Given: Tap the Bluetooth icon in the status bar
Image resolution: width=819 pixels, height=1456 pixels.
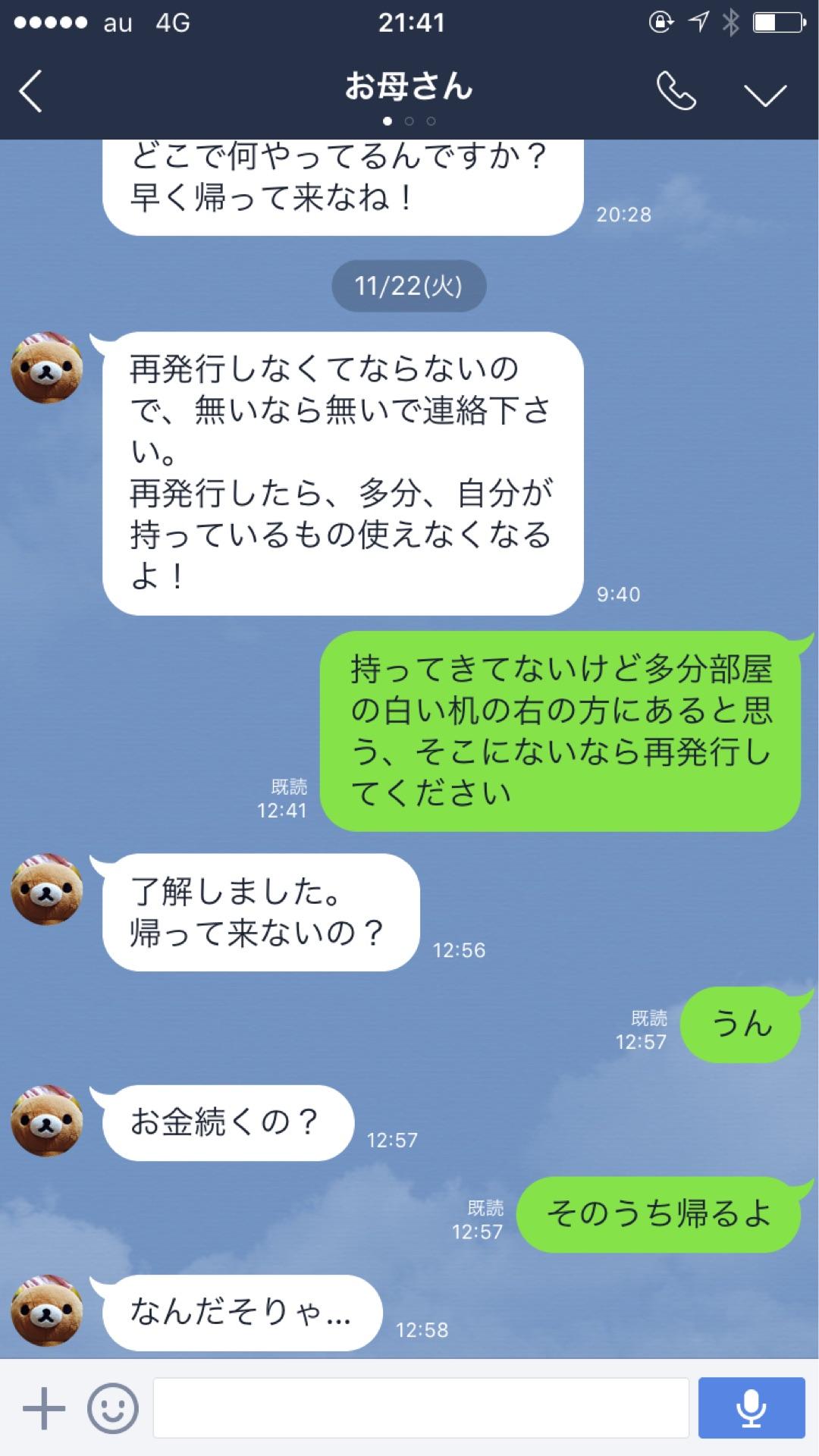Looking at the screenshot, I should (730, 23).
